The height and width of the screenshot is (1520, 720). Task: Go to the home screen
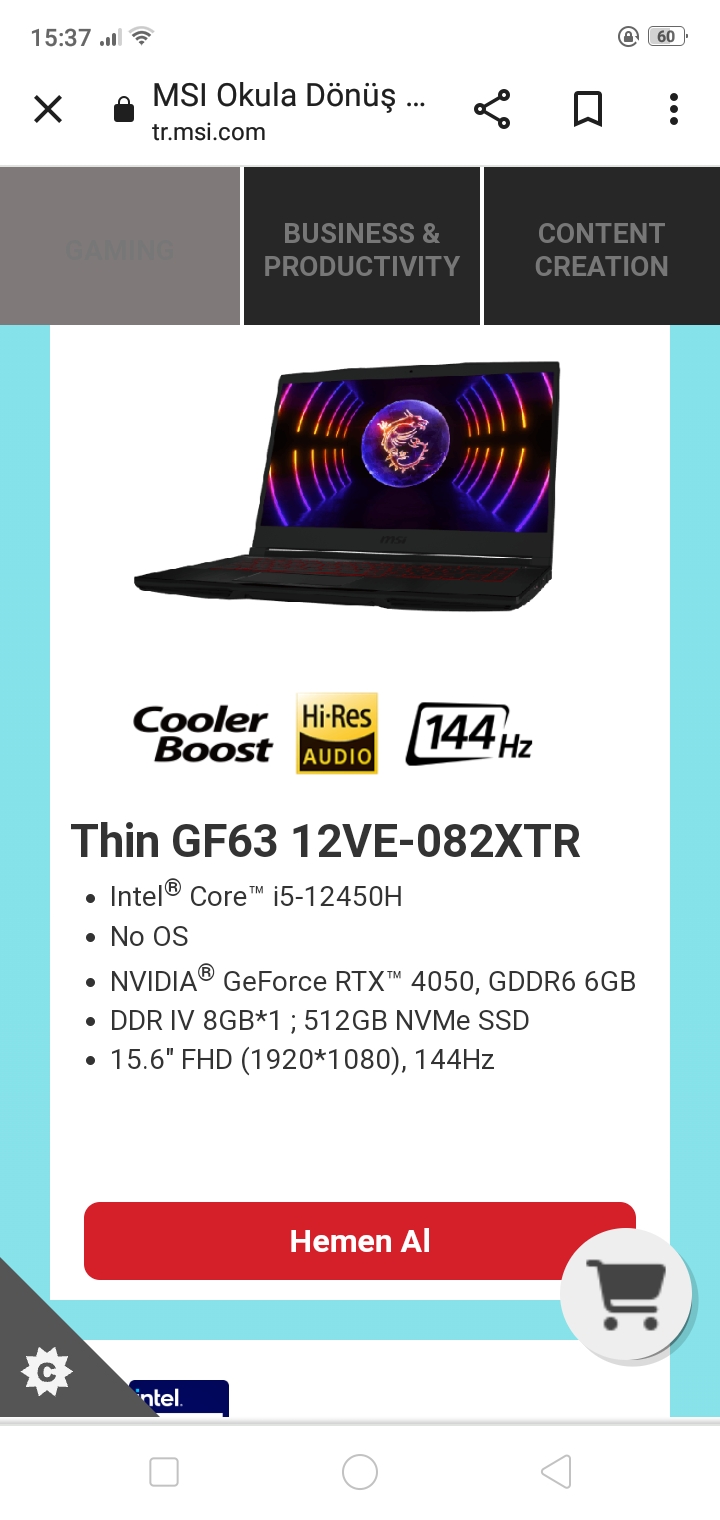coord(360,1472)
